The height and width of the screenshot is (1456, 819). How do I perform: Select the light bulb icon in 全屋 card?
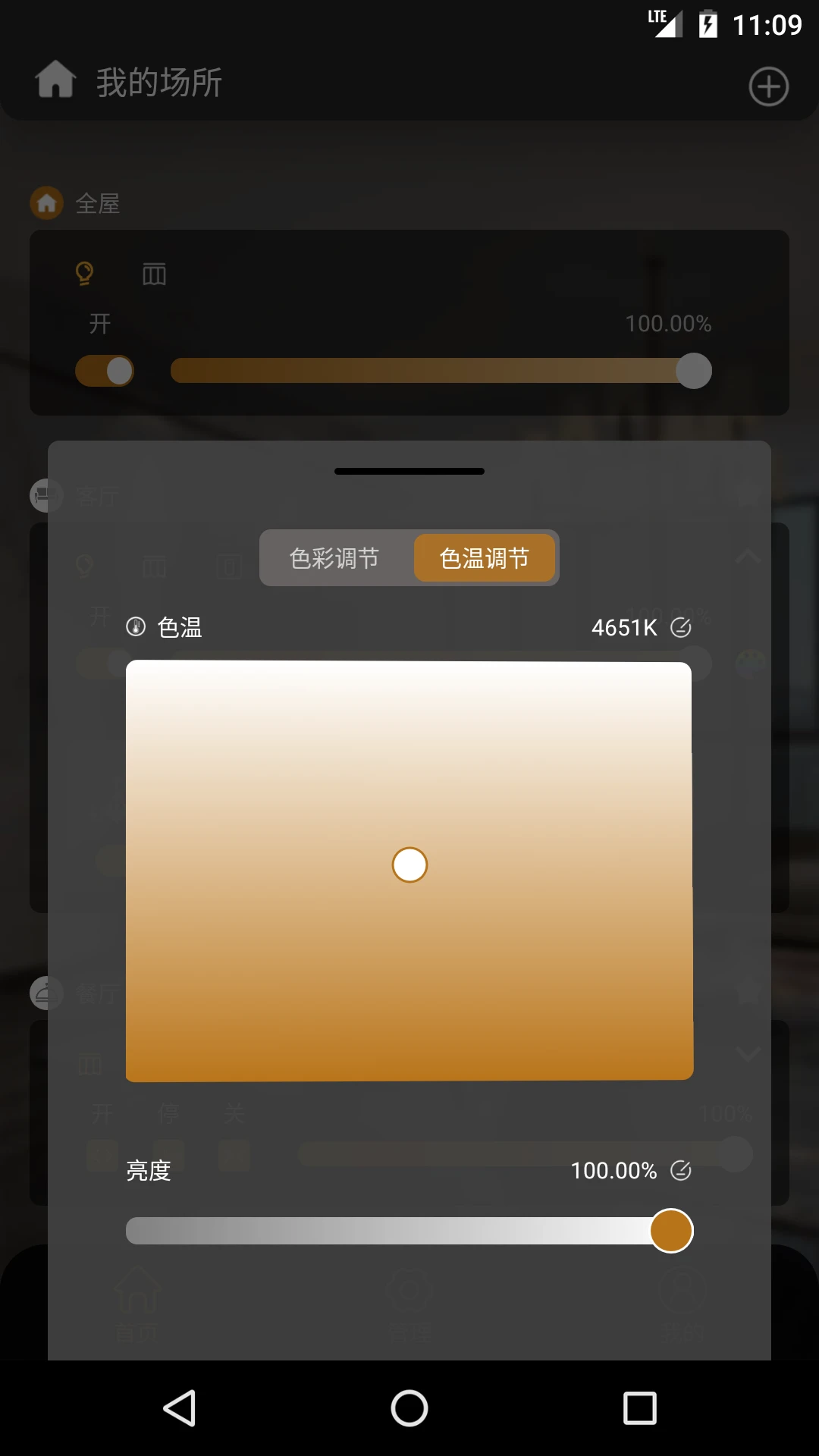tap(83, 275)
